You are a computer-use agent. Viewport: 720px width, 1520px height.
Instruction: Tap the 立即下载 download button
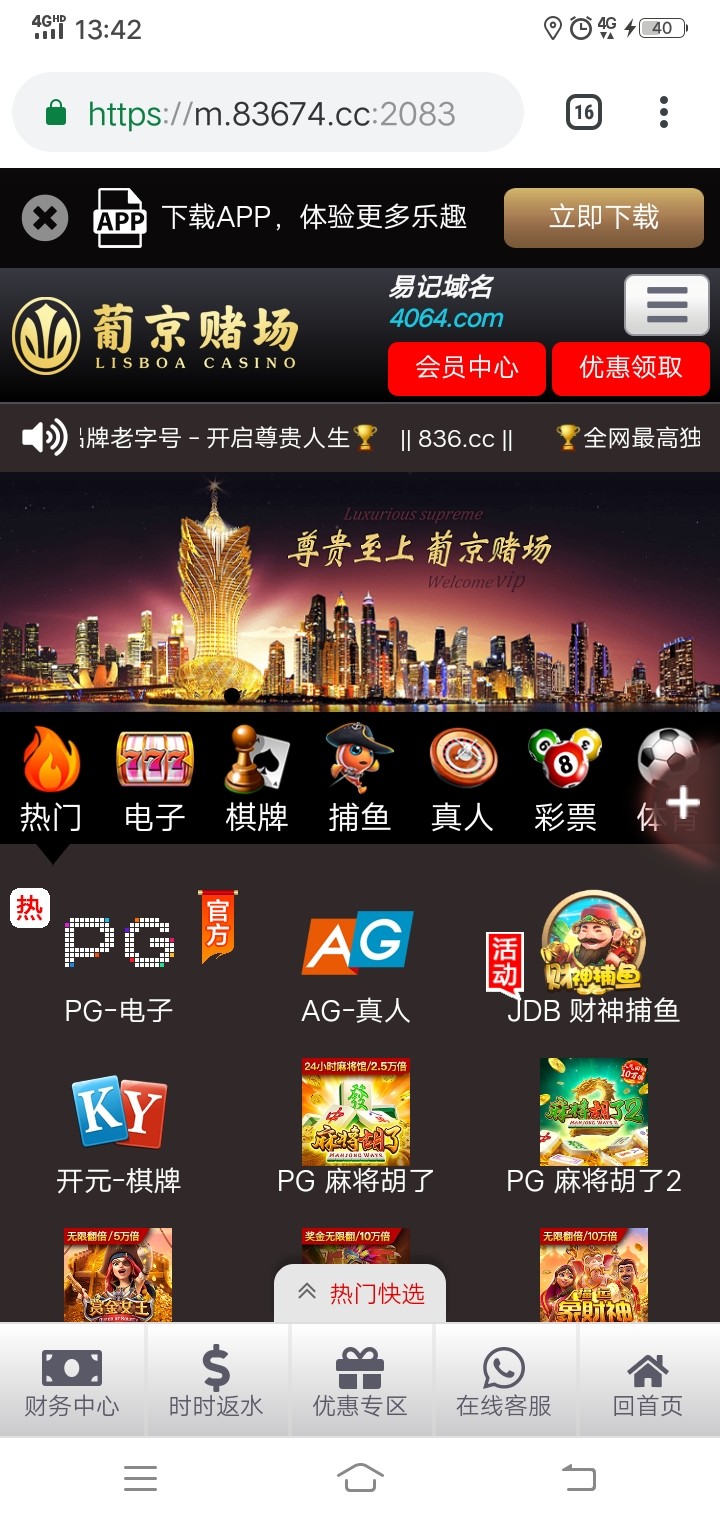[x=604, y=217]
